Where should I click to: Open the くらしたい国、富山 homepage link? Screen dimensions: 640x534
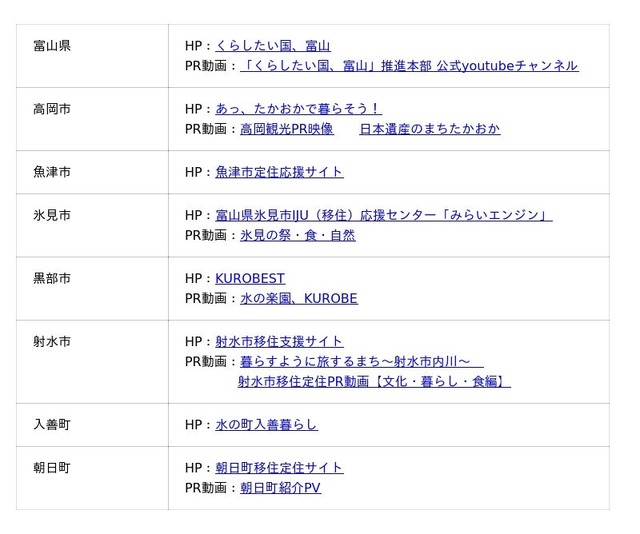[272, 46]
